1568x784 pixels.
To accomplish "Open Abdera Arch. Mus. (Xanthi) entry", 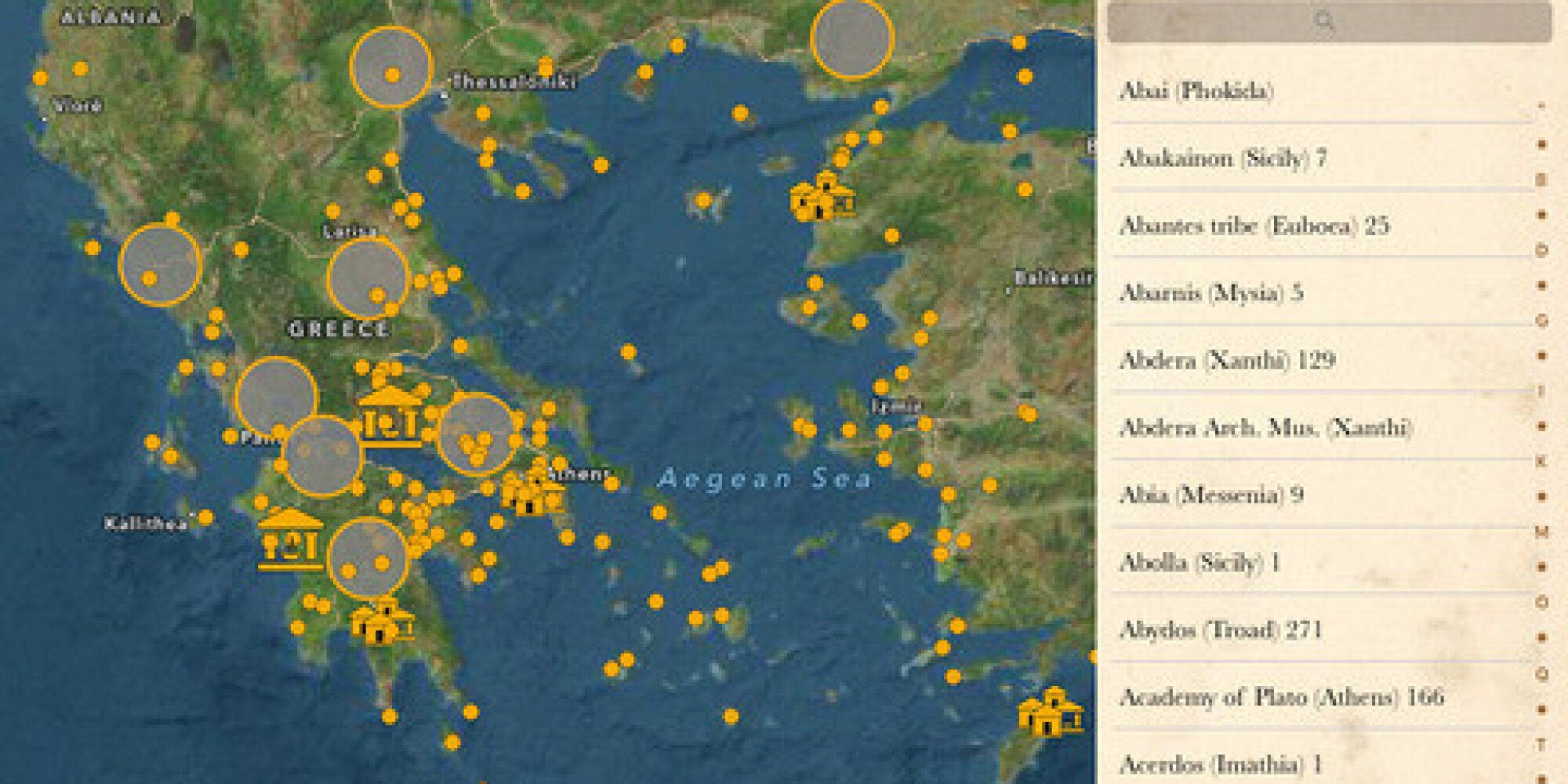I will (x=1265, y=428).
